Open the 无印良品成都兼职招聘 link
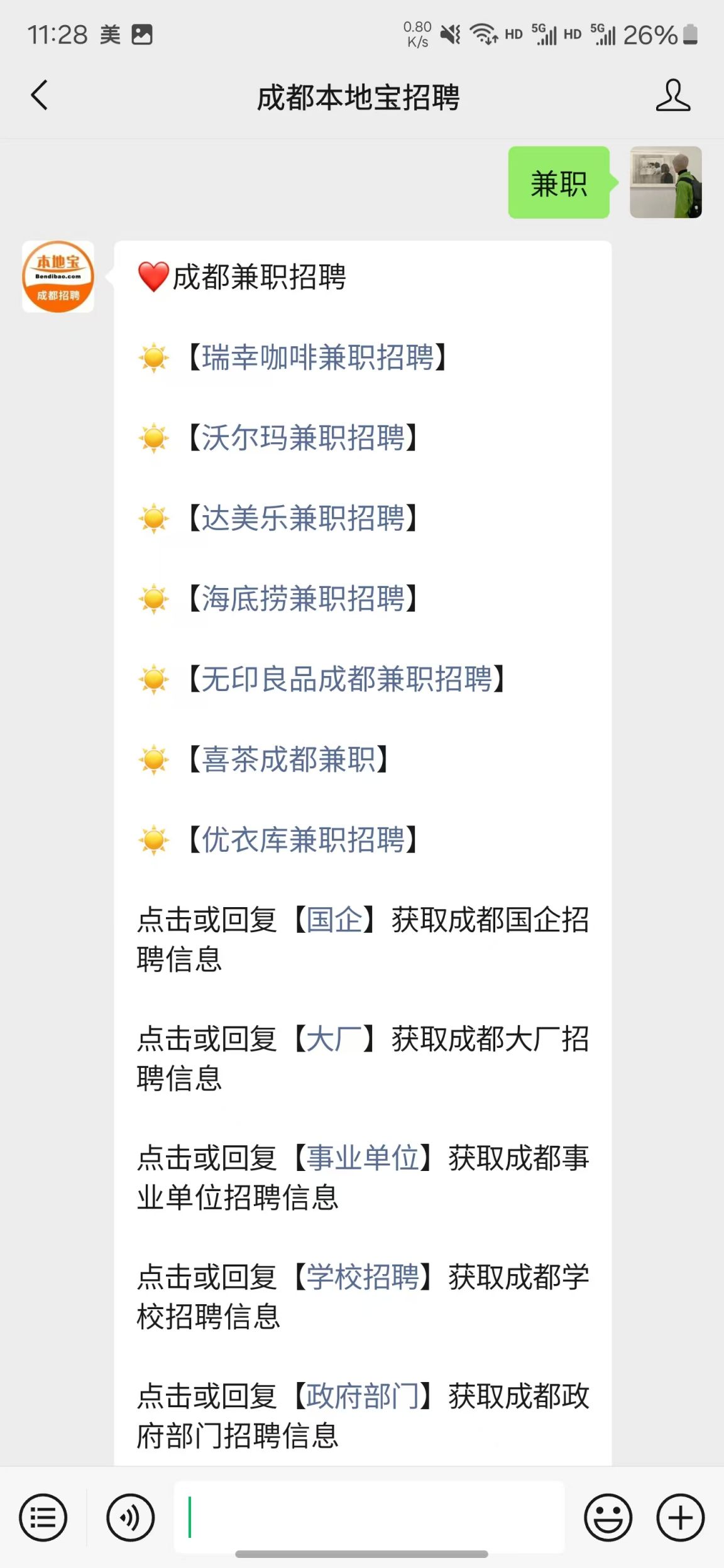The image size is (724, 1568). [x=347, y=679]
